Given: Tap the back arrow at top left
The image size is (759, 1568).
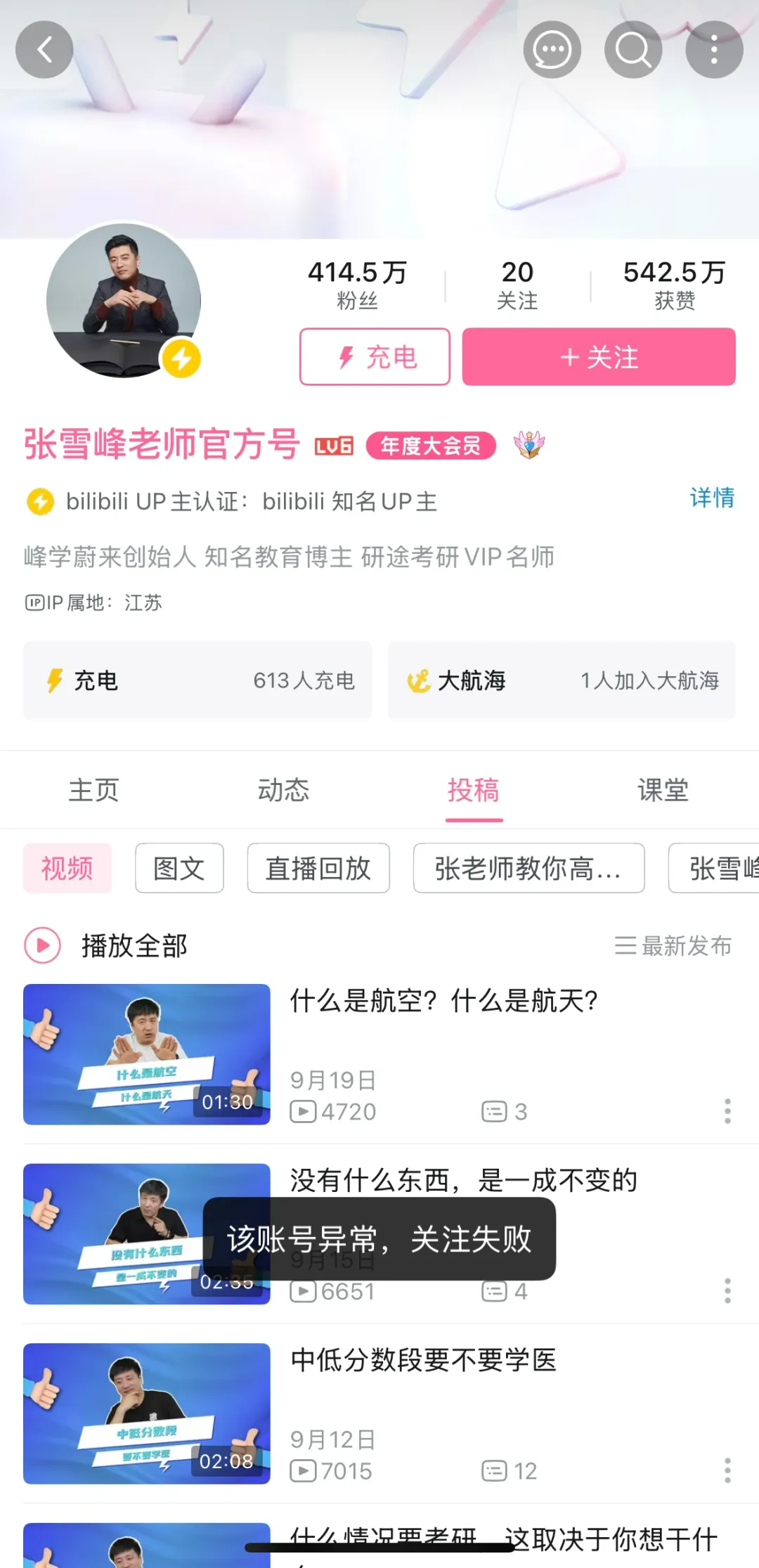Looking at the screenshot, I should coord(44,49).
